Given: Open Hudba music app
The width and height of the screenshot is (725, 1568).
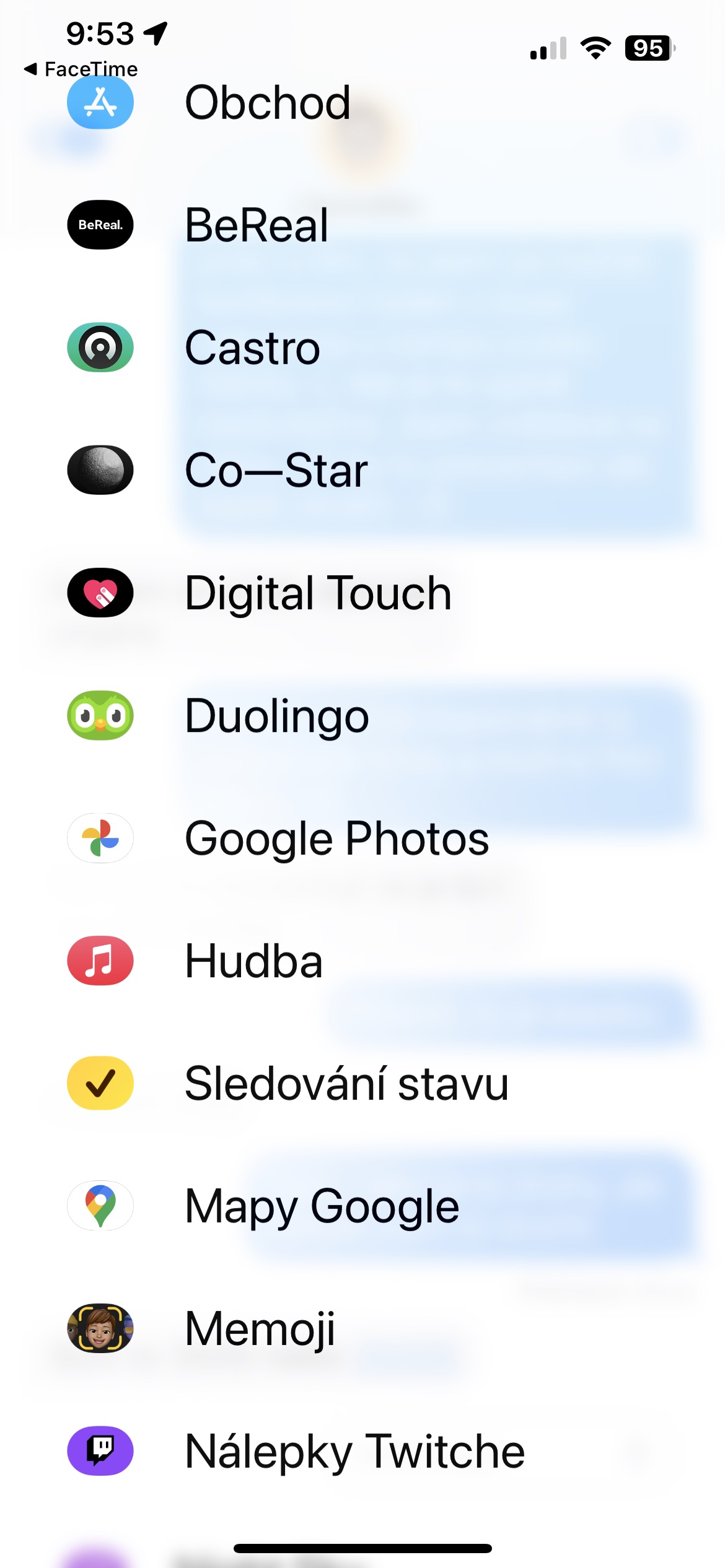Looking at the screenshot, I should point(253,960).
